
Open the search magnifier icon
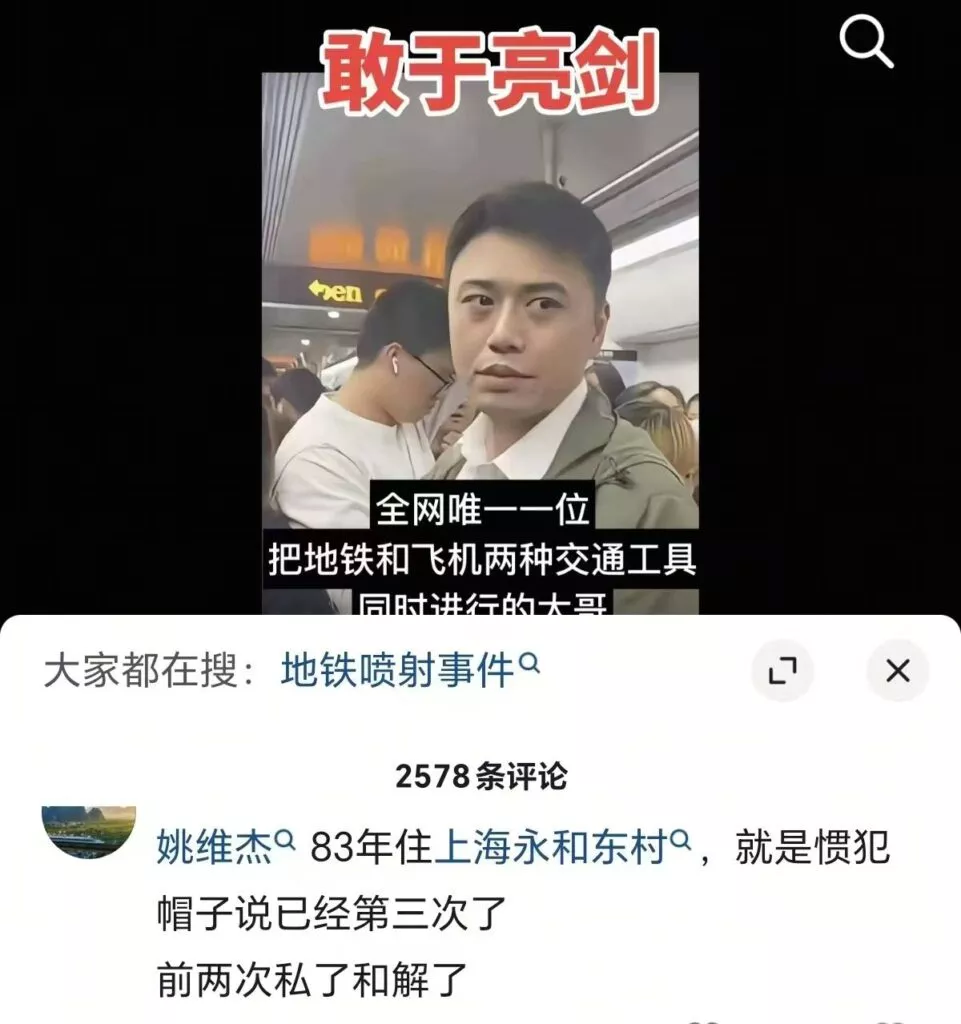click(x=865, y=43)
